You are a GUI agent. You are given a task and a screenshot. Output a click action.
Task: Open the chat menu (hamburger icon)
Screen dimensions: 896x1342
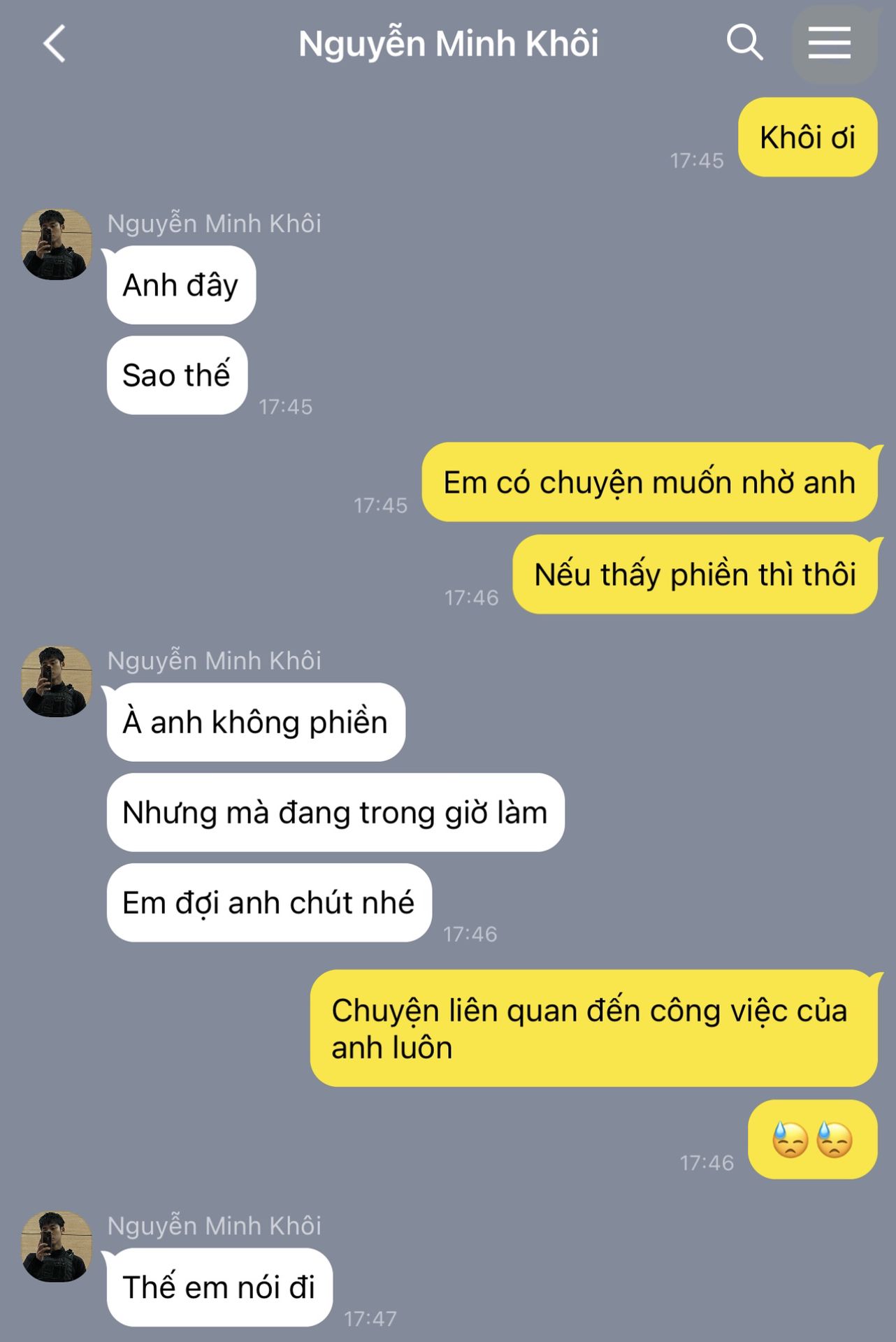pyautogui.click(x=830, y=43)
